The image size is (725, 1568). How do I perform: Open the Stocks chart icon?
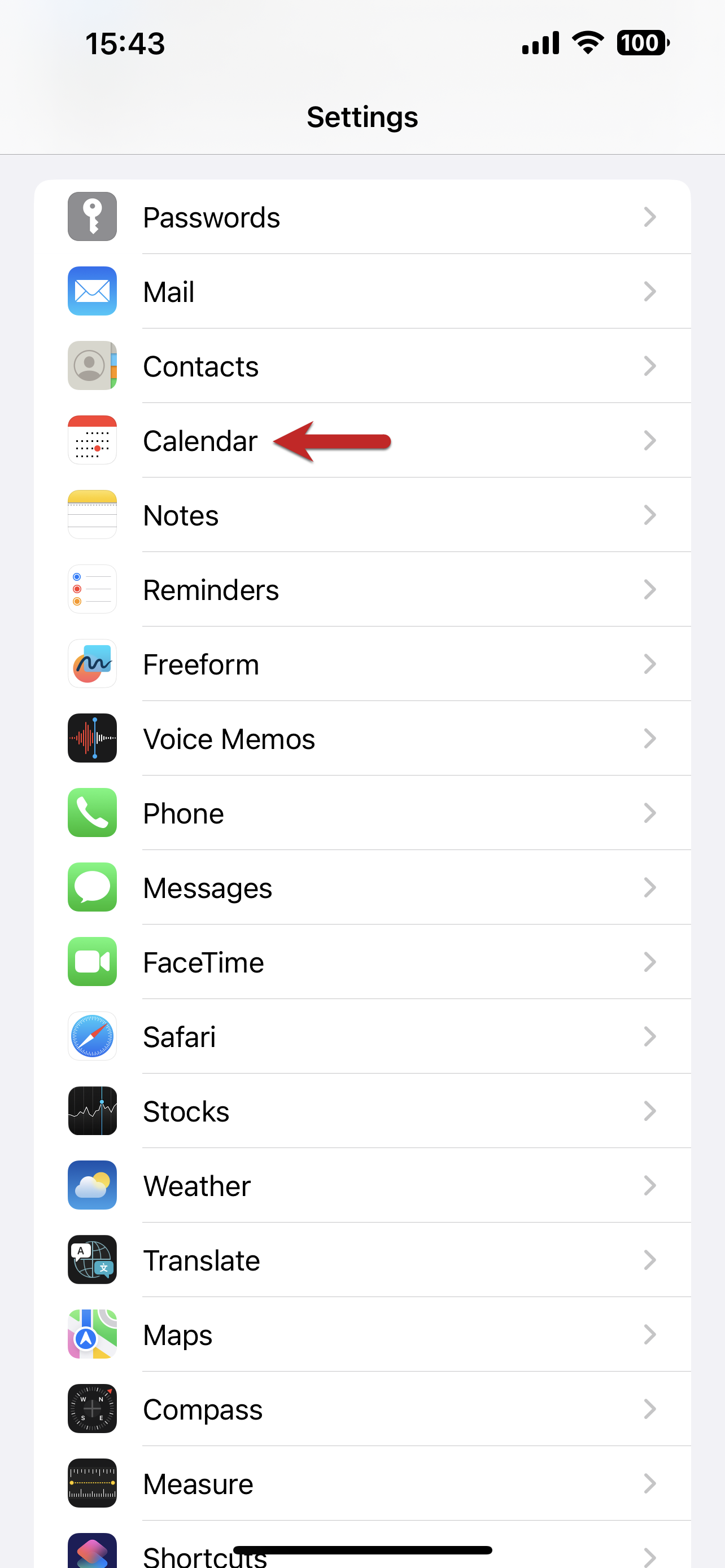(x=92, y=1111)
